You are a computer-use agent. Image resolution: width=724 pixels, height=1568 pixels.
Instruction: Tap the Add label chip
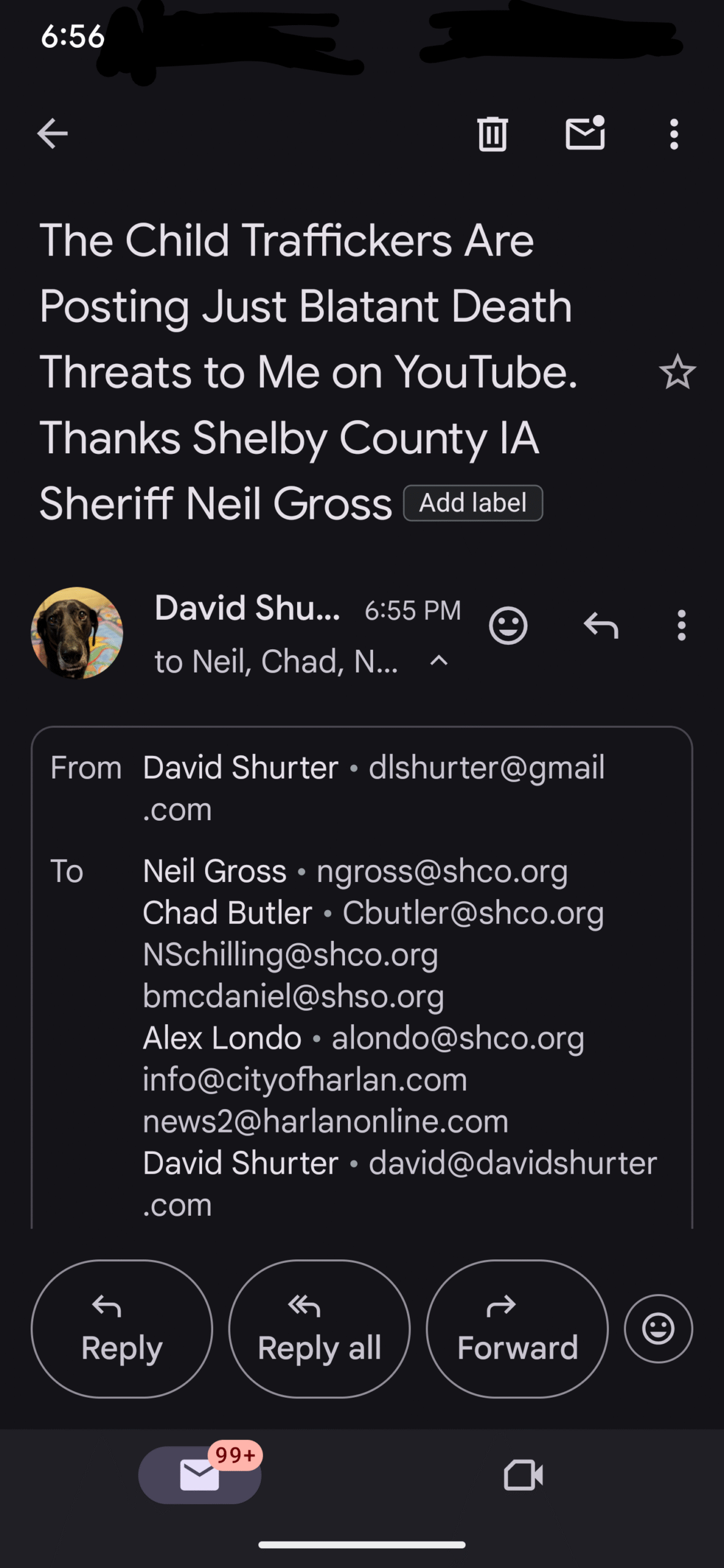(473, 503)
